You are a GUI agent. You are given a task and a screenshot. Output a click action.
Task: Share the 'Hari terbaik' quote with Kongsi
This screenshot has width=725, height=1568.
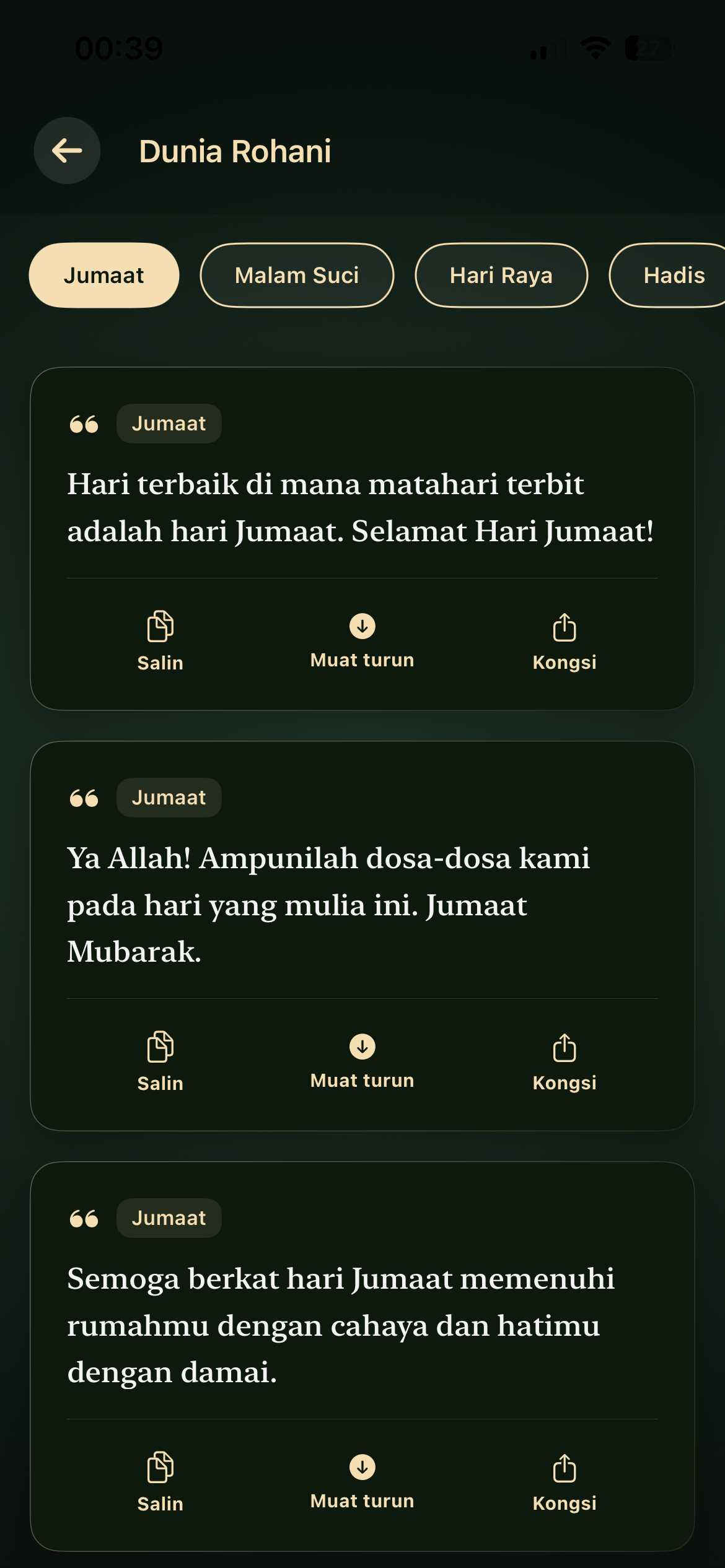pyautogui.click(x=565, y=641)
